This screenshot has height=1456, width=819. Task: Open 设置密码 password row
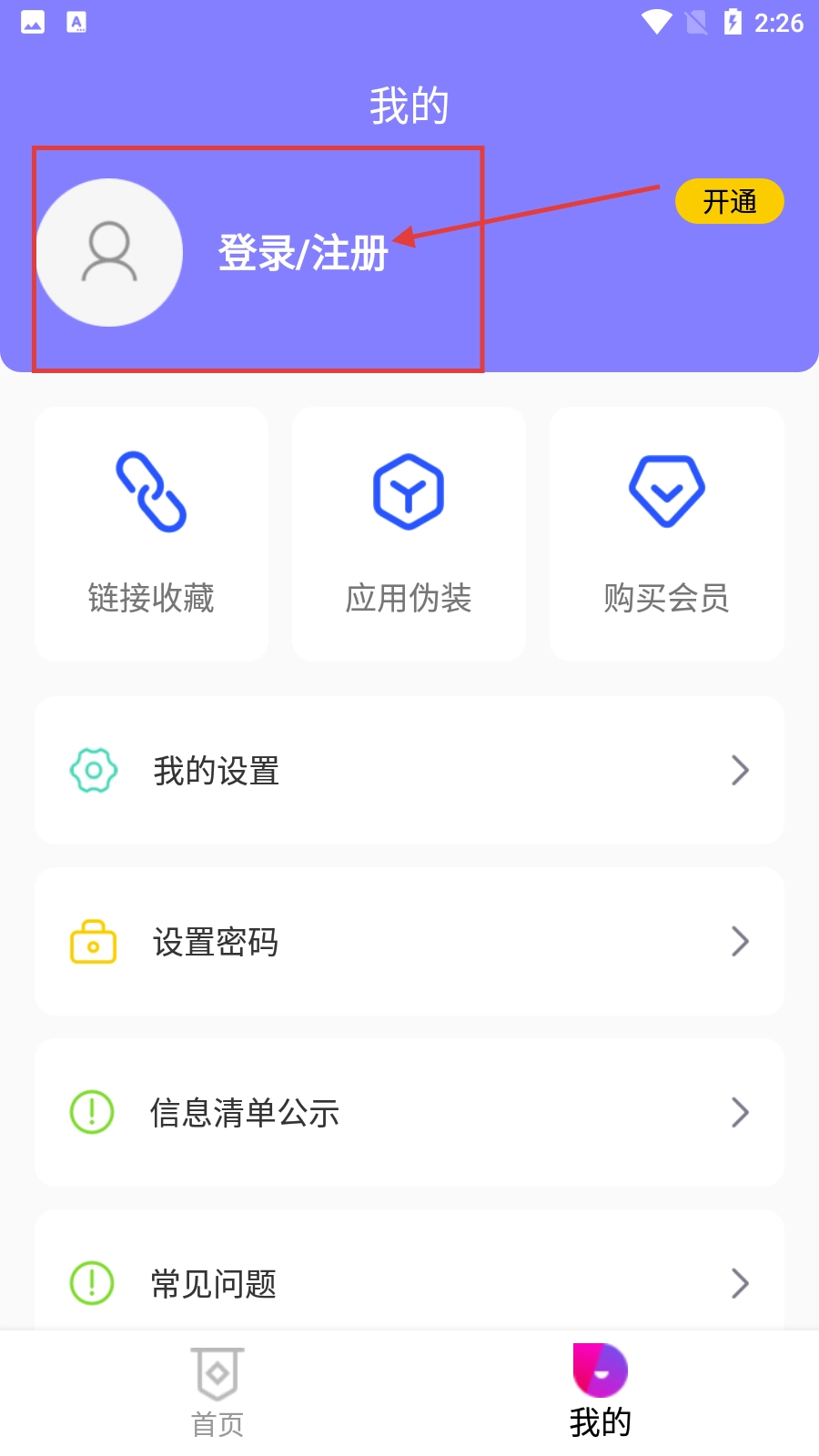point(409,942)
